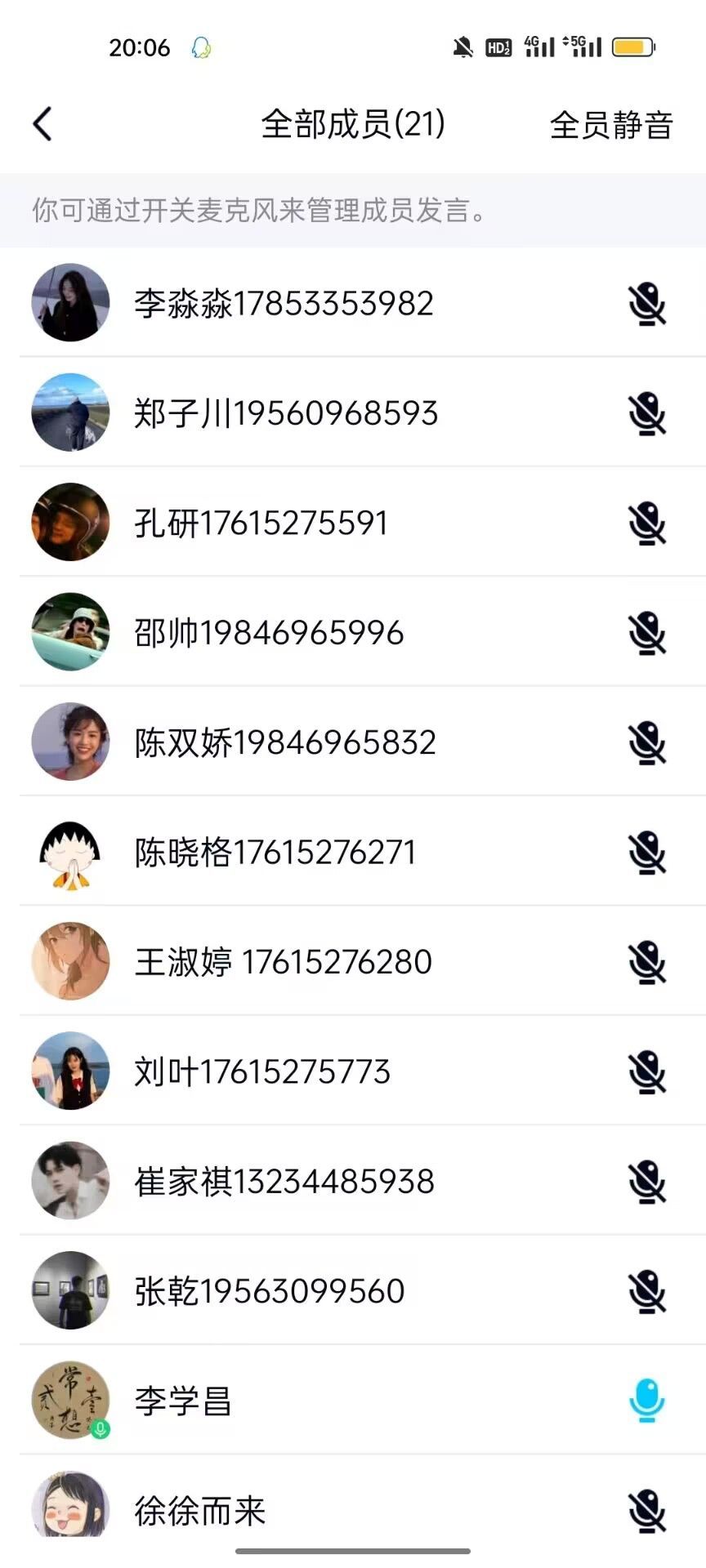
Task: Go back from the member list
Action: click(x=42, y=125)
